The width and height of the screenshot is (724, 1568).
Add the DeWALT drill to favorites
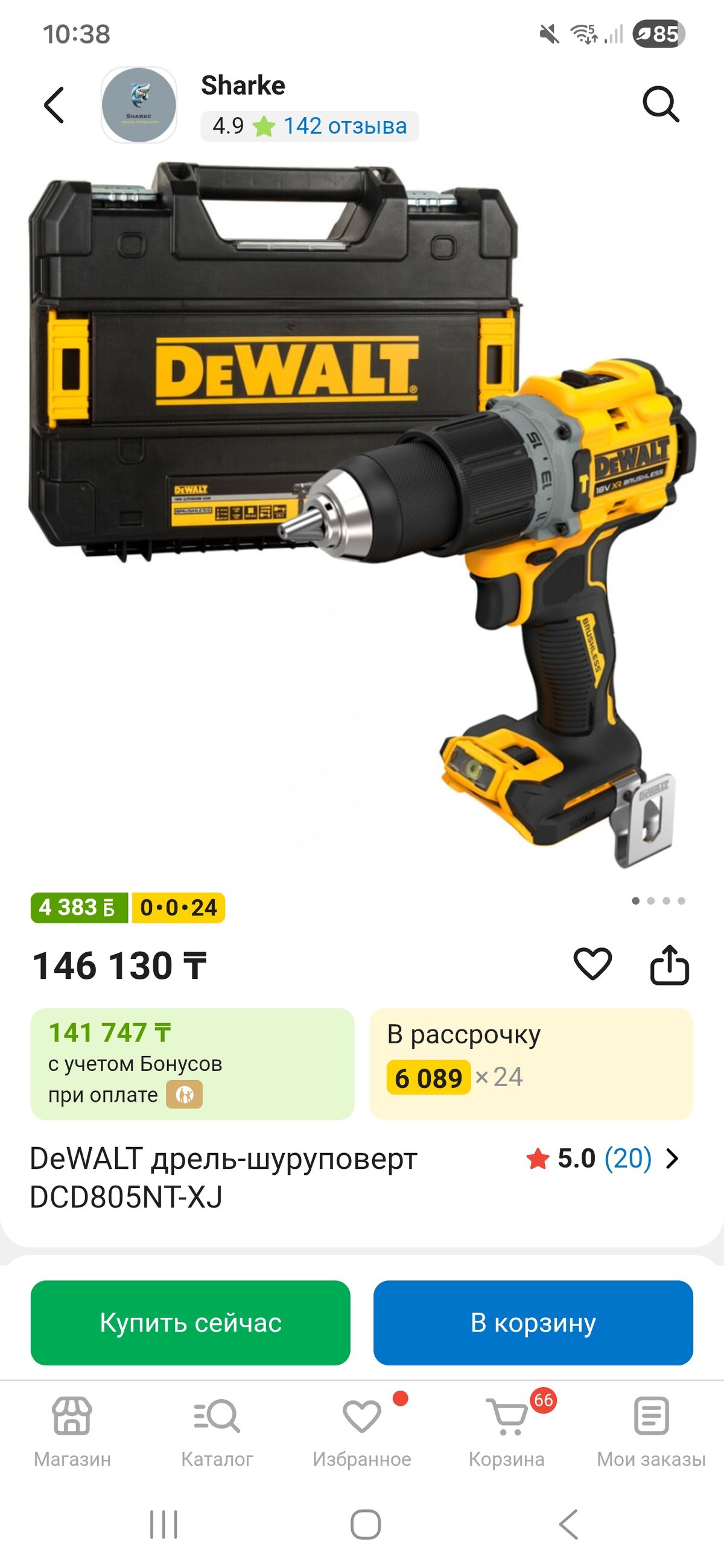pyautogui.click(x=592, y=964)
